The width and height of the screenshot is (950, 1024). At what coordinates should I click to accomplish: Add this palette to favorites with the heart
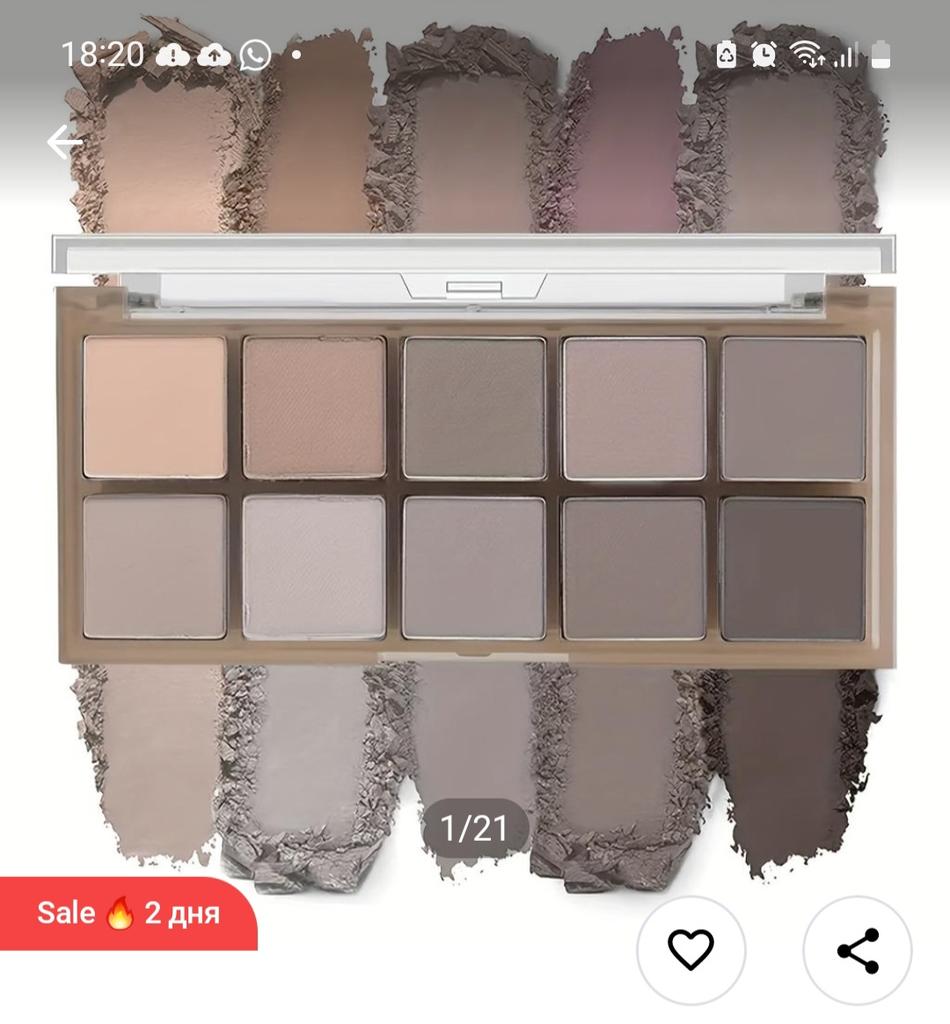click(x=691, y=949)
